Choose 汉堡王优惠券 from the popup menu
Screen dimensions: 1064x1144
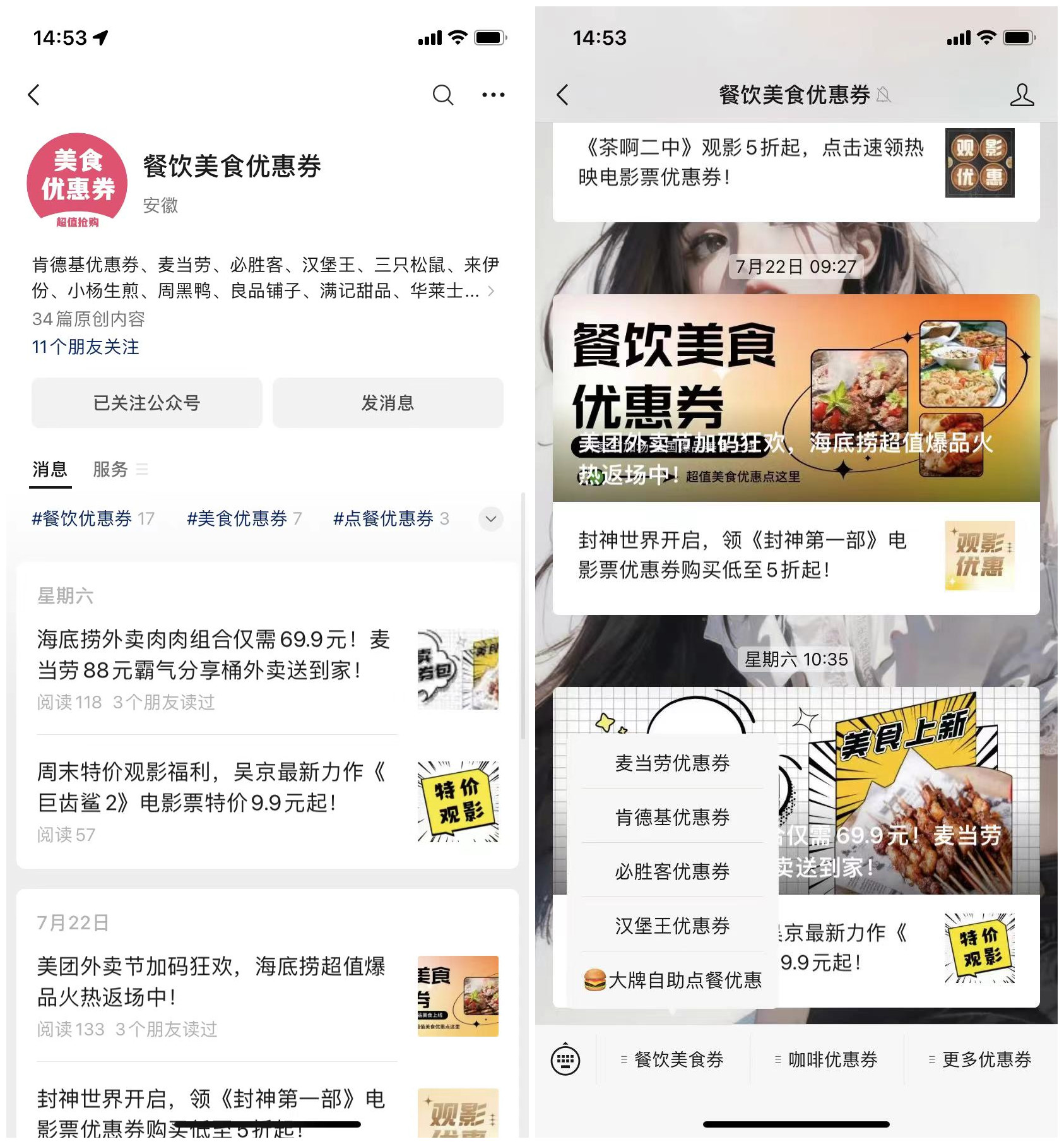672,926
